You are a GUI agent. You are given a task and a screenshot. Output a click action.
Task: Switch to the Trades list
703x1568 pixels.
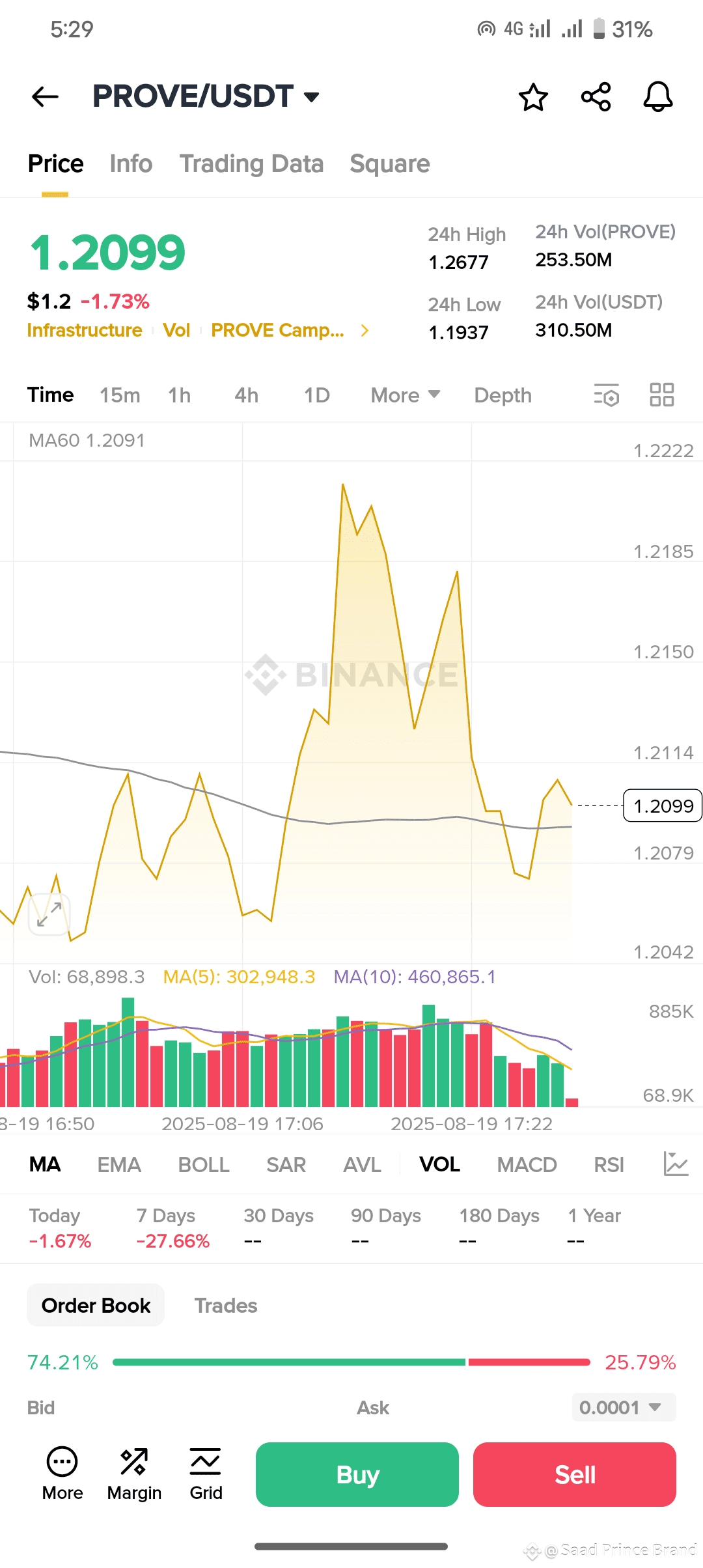(x=226, y=1306)
